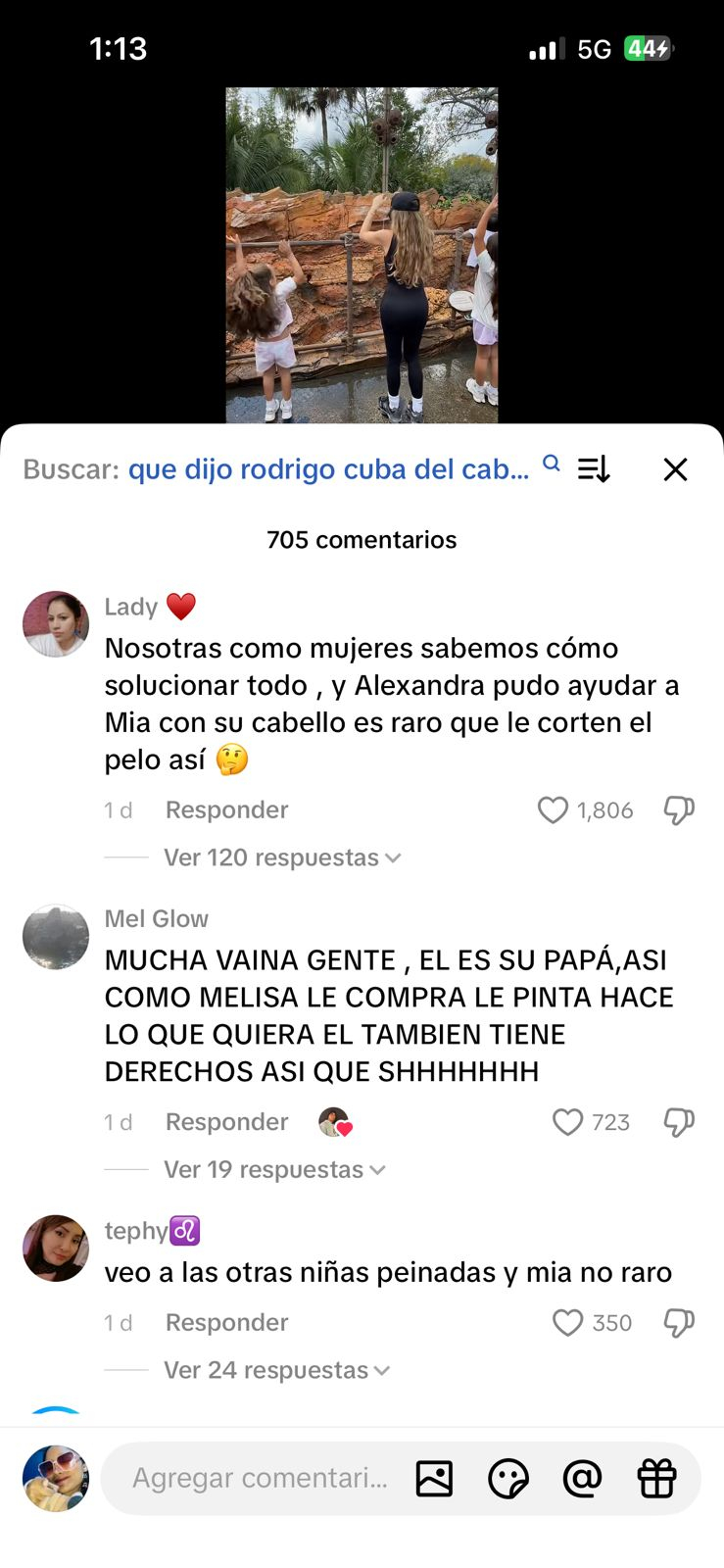The image size is (724, 1568).
Task: Show the 19 replies to Mel Glow
Action: pos(263,1169)
